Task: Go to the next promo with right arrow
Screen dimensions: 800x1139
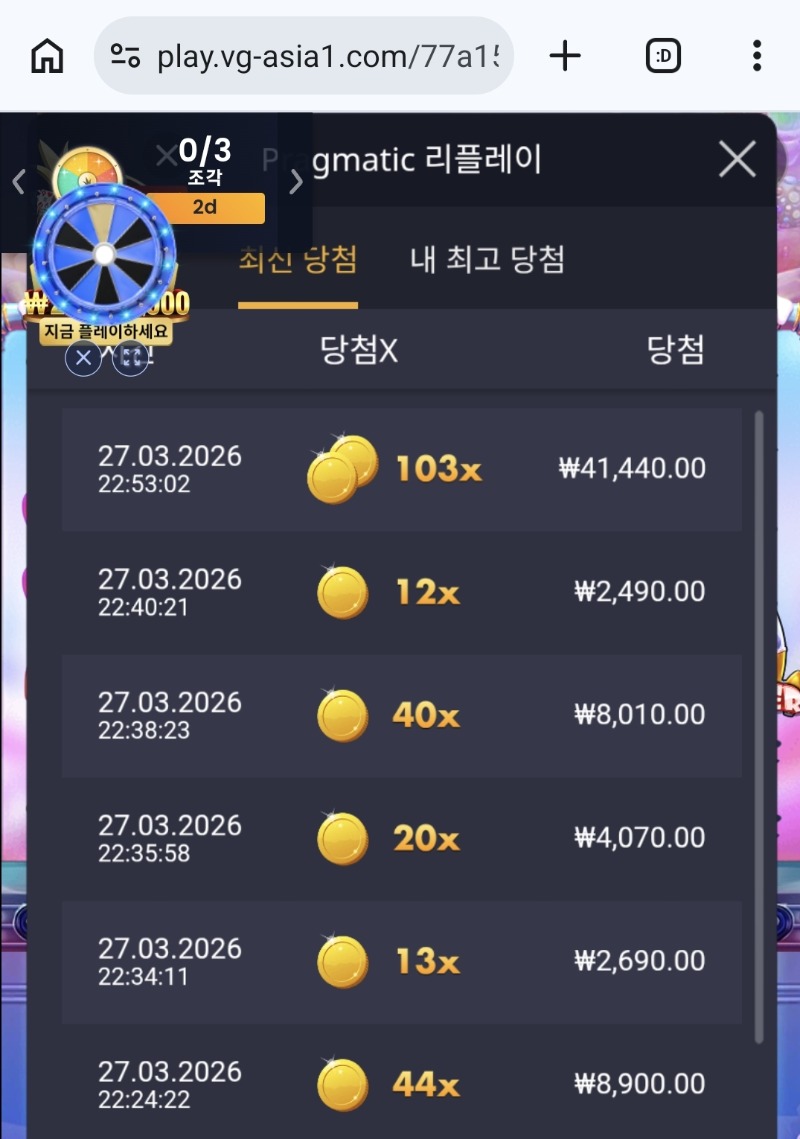Action: click(x=296, y=182)
